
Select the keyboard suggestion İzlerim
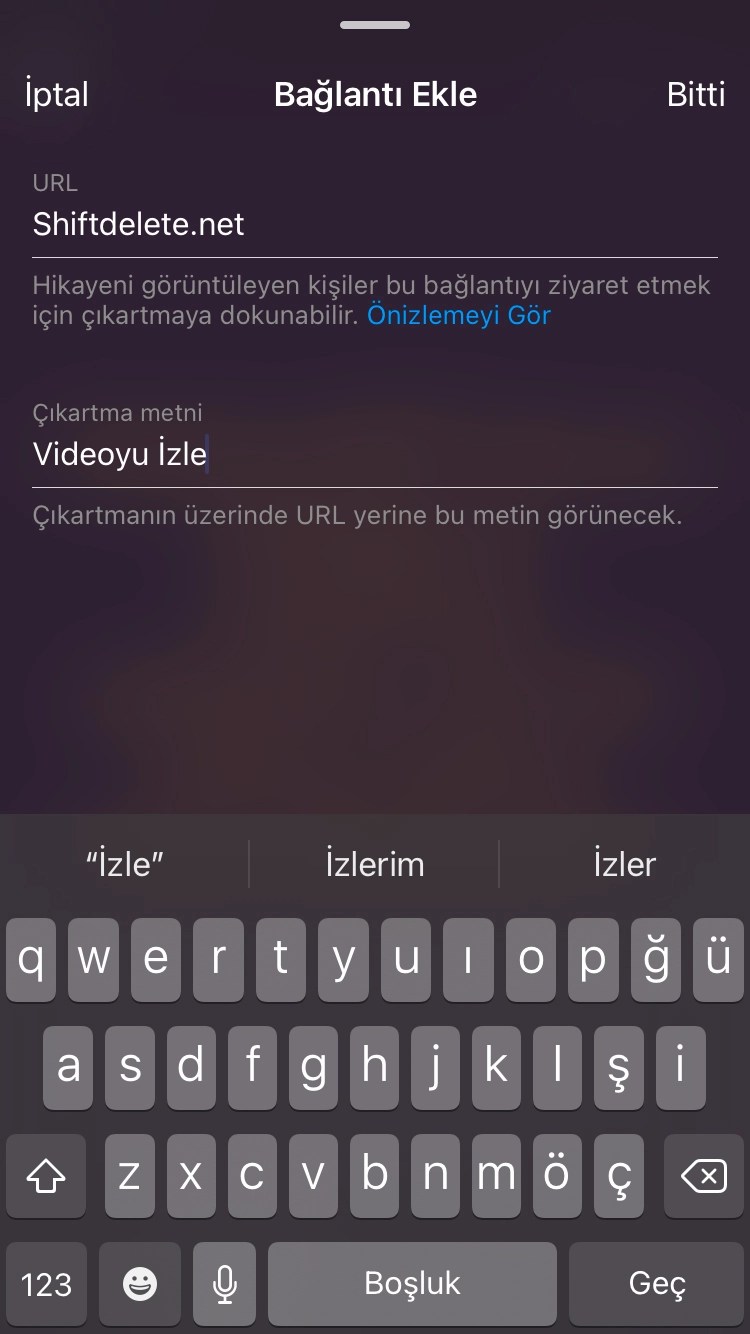click(375, 864)
